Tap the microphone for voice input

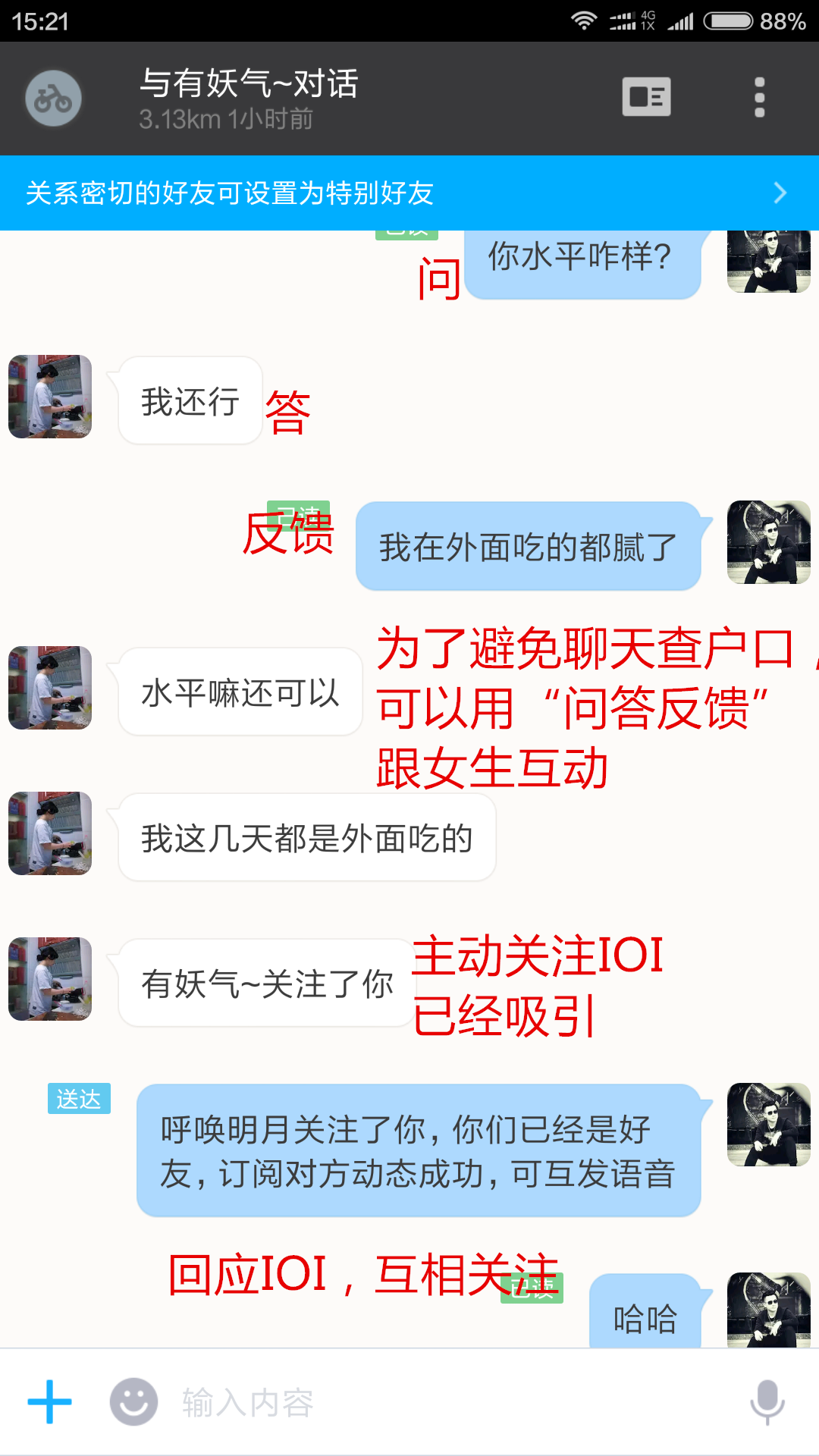click(767, 1401)
